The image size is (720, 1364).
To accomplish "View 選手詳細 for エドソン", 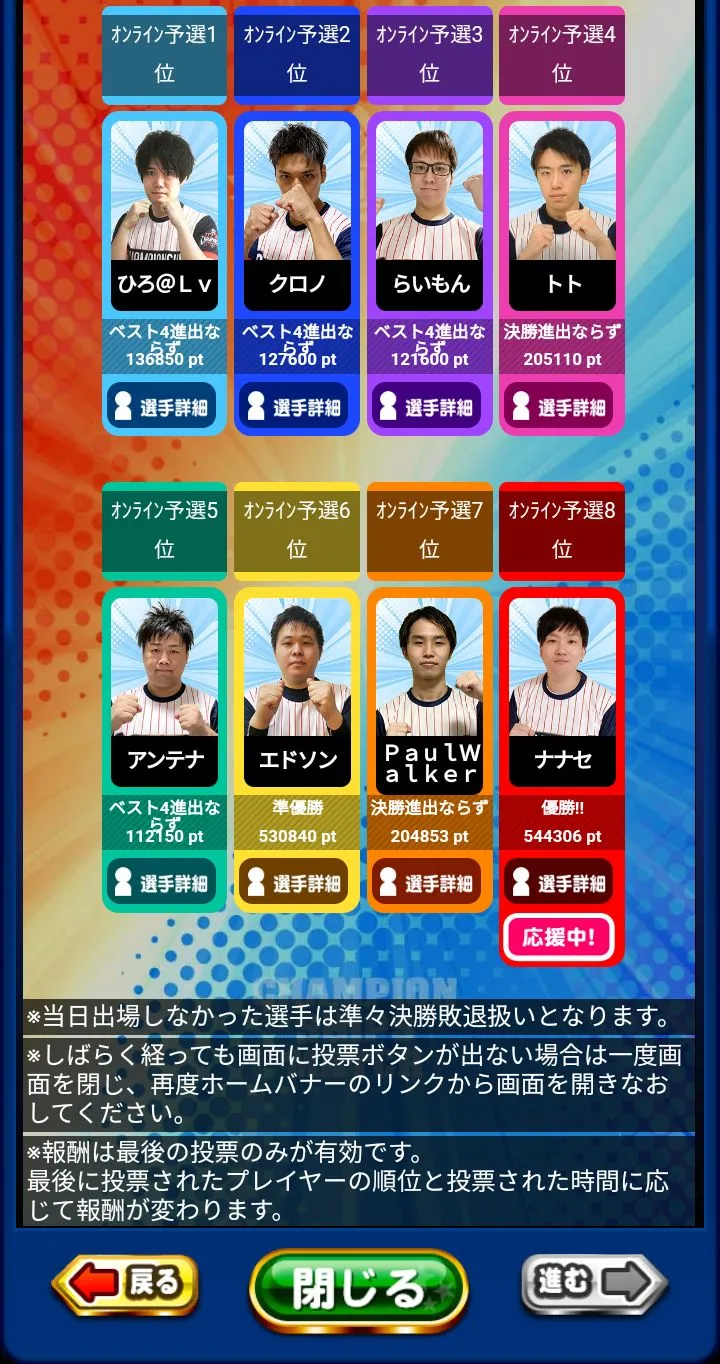I will tap(296, 882).
